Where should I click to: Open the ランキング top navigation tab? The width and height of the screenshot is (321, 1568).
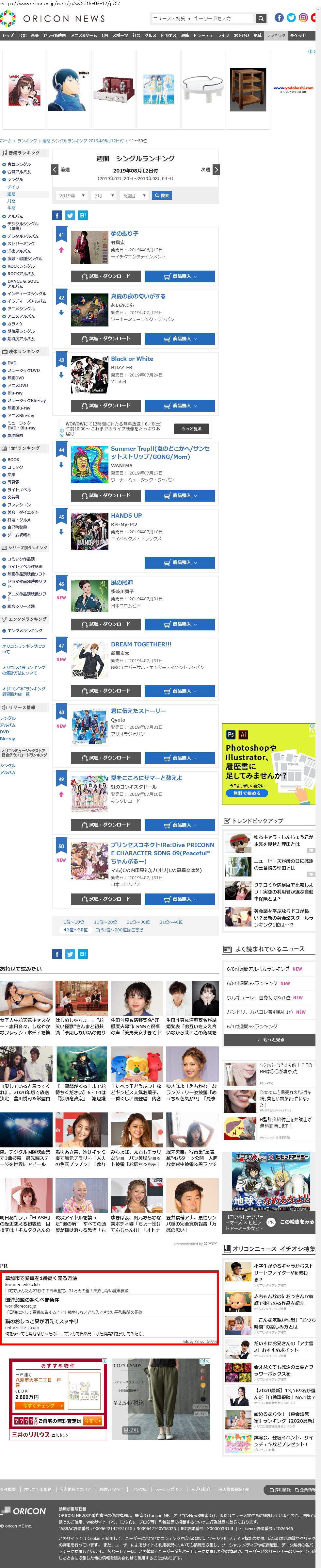click(x=275, y=35)
